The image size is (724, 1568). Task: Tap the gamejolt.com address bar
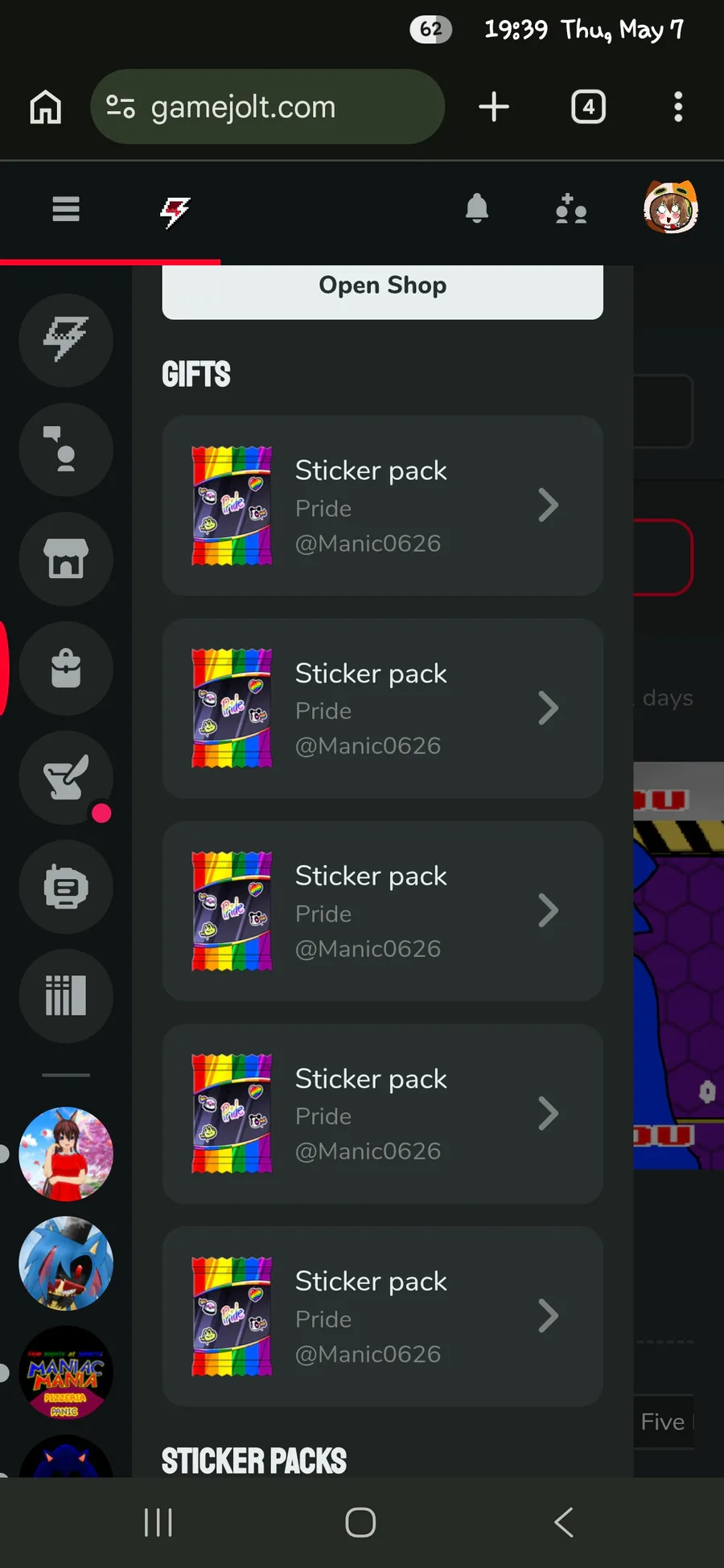(x=267, y=107)
